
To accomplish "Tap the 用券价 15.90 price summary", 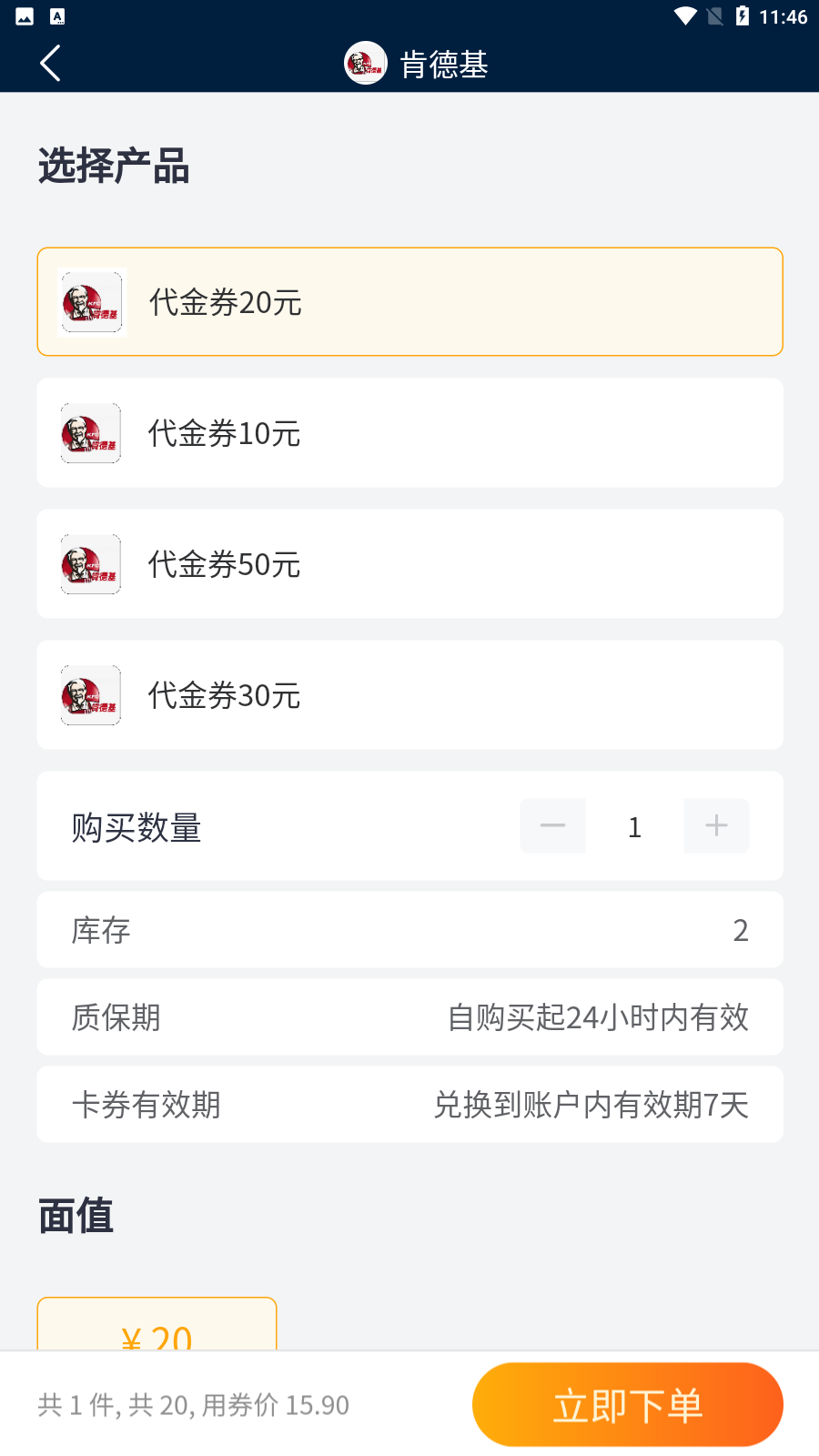I will click(193, 1404).
